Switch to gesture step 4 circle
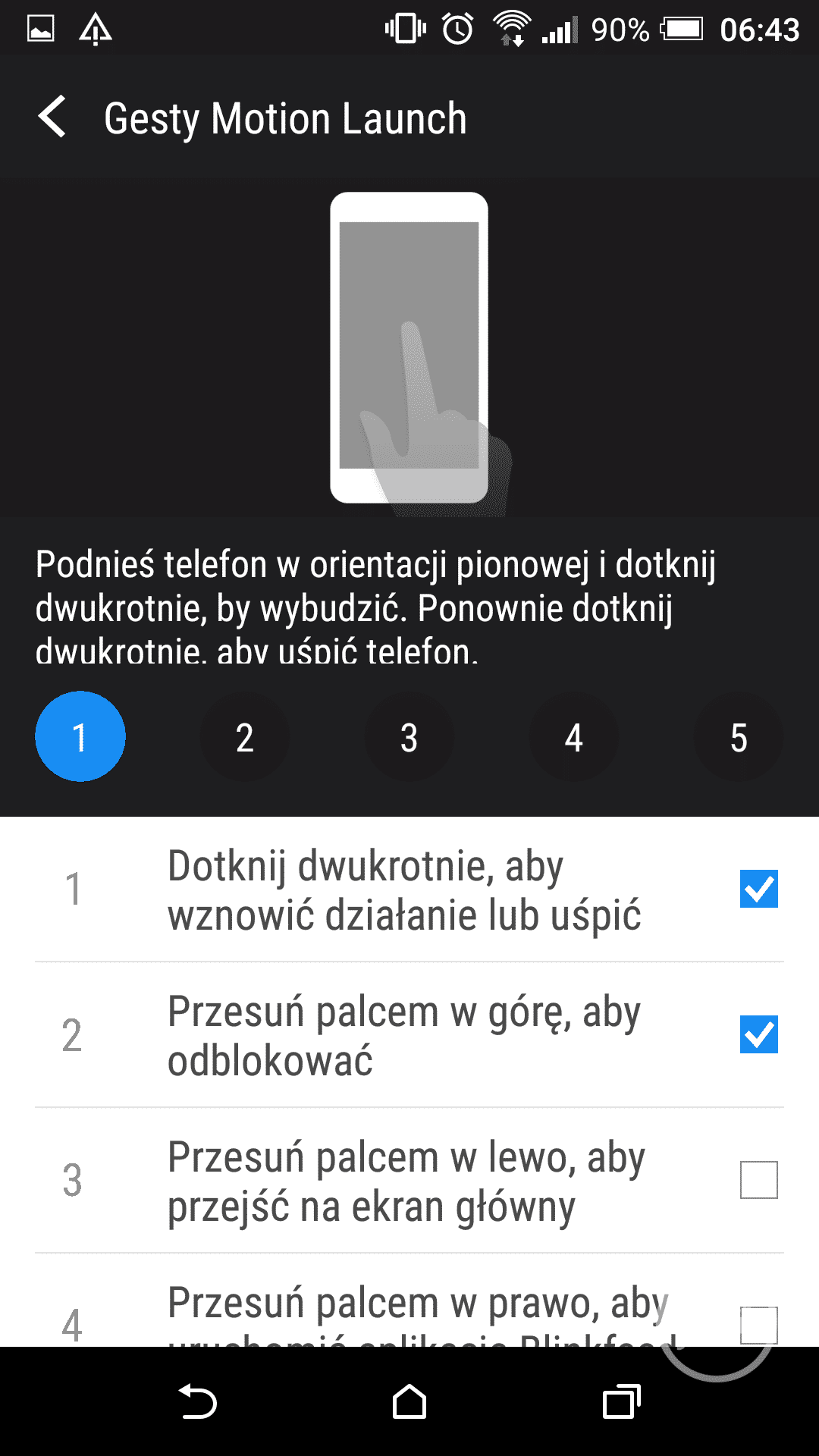 coord(574,736)
